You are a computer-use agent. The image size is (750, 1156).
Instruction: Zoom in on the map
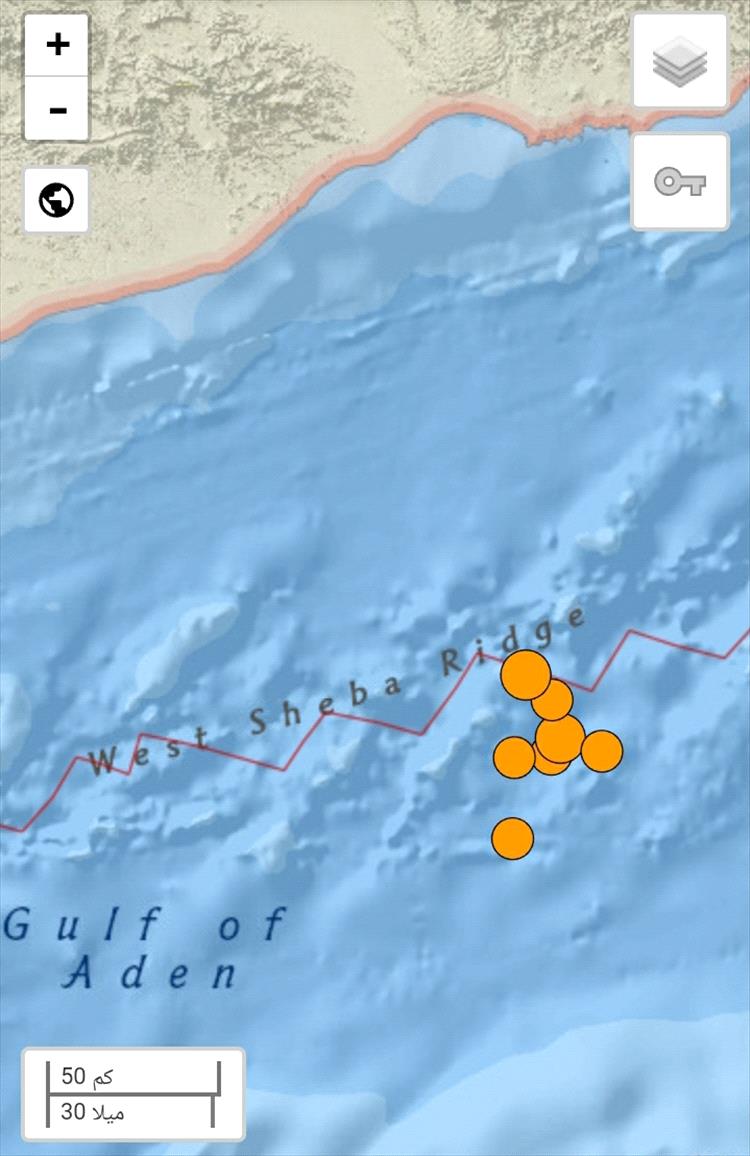[57, 45]
